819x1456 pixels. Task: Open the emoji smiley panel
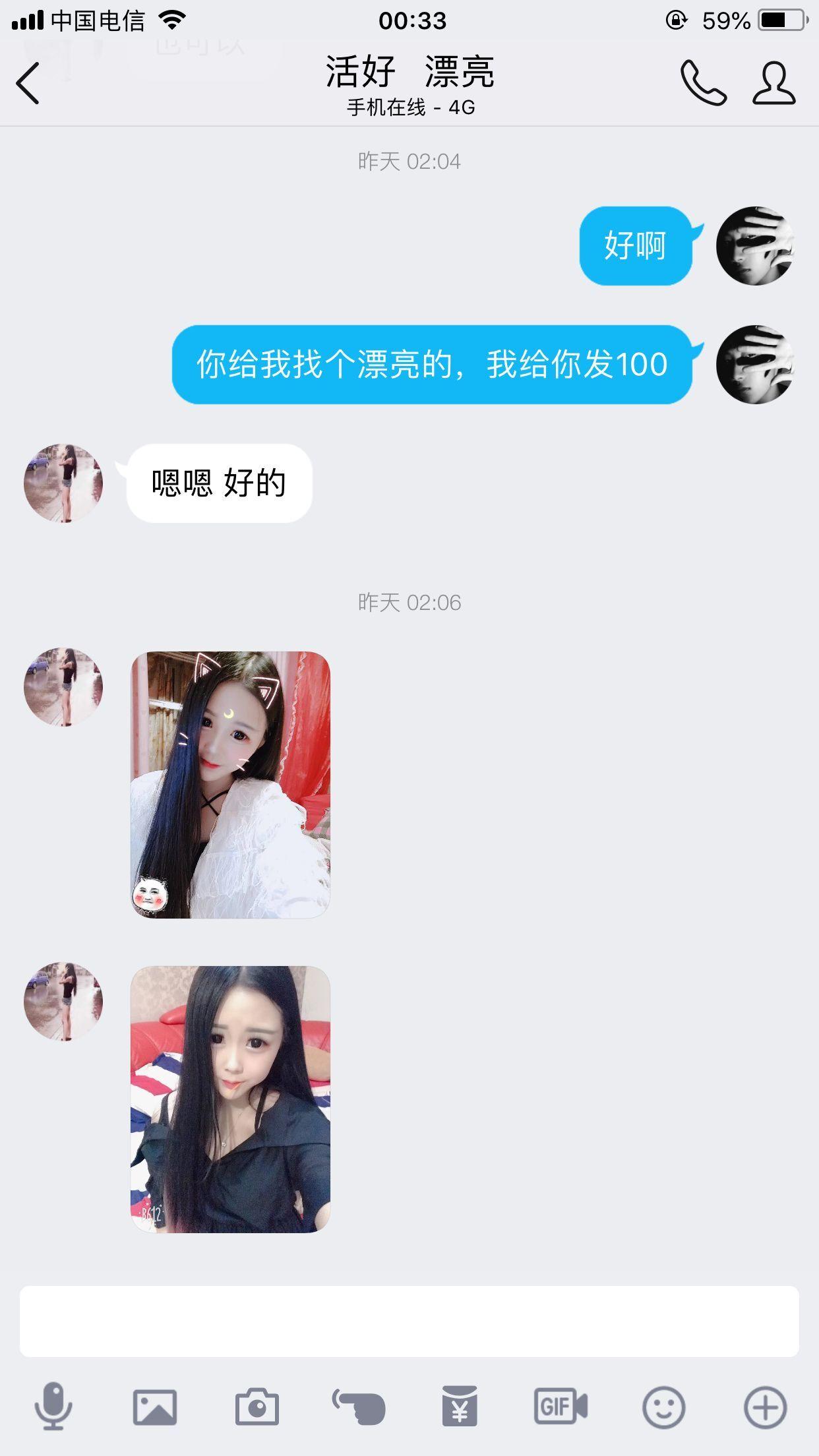[x=663, y=1407]
